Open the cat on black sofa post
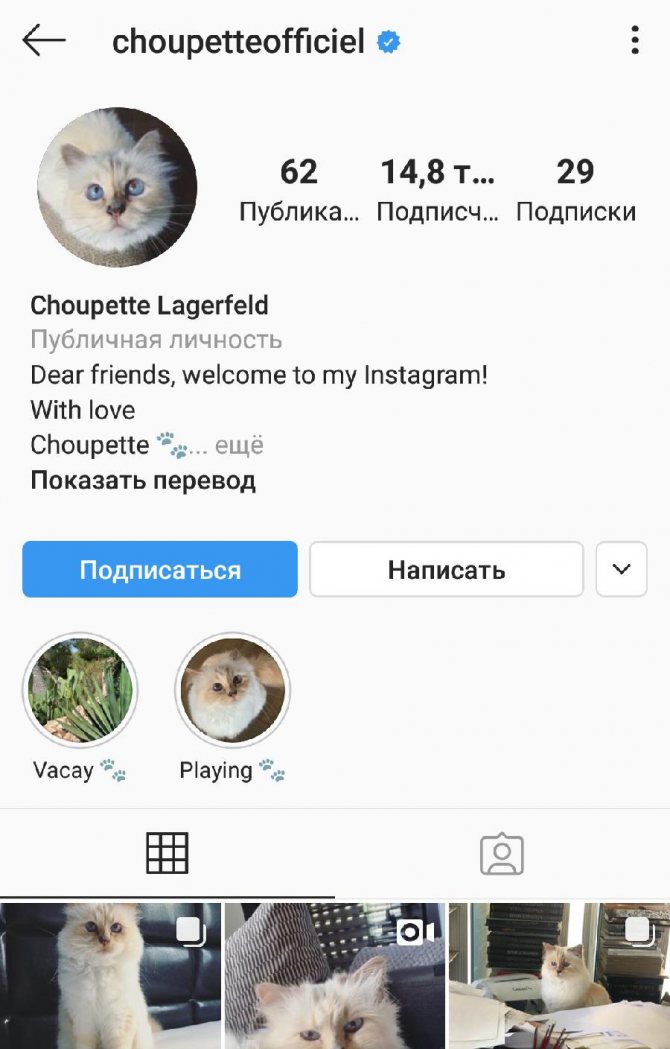The width and height of the screenshot is (670, 1049). click(x=110, y=976)
